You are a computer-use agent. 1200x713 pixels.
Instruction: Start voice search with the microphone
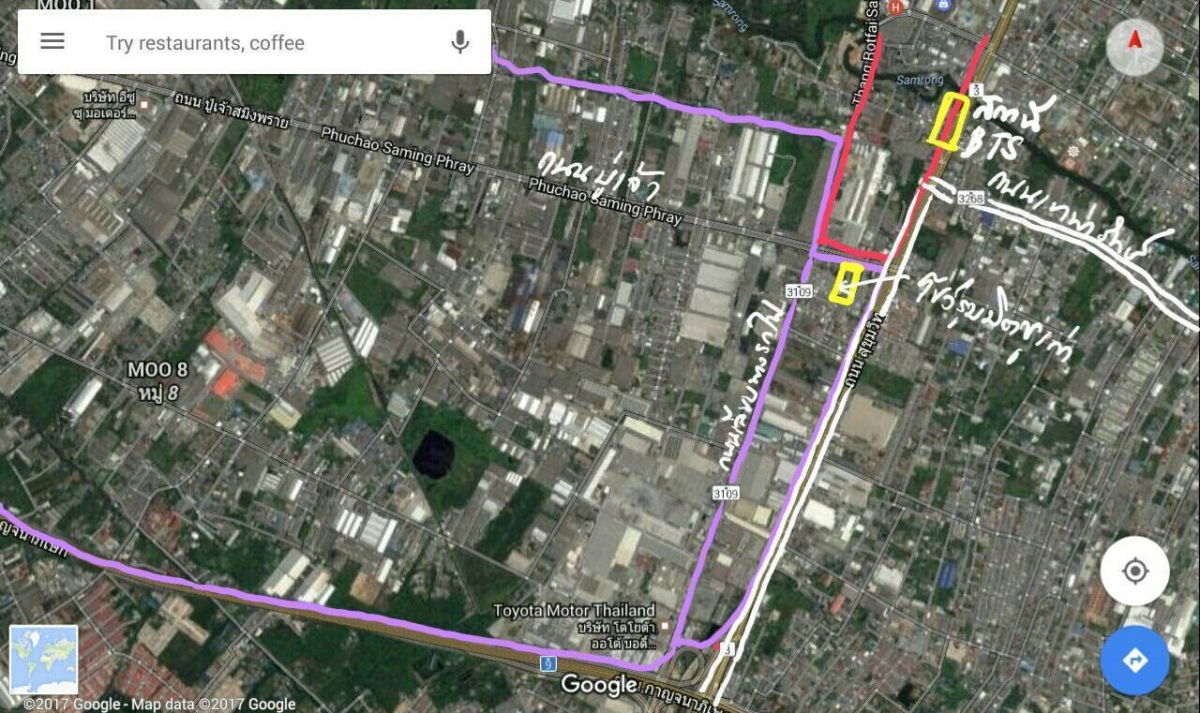460,42
